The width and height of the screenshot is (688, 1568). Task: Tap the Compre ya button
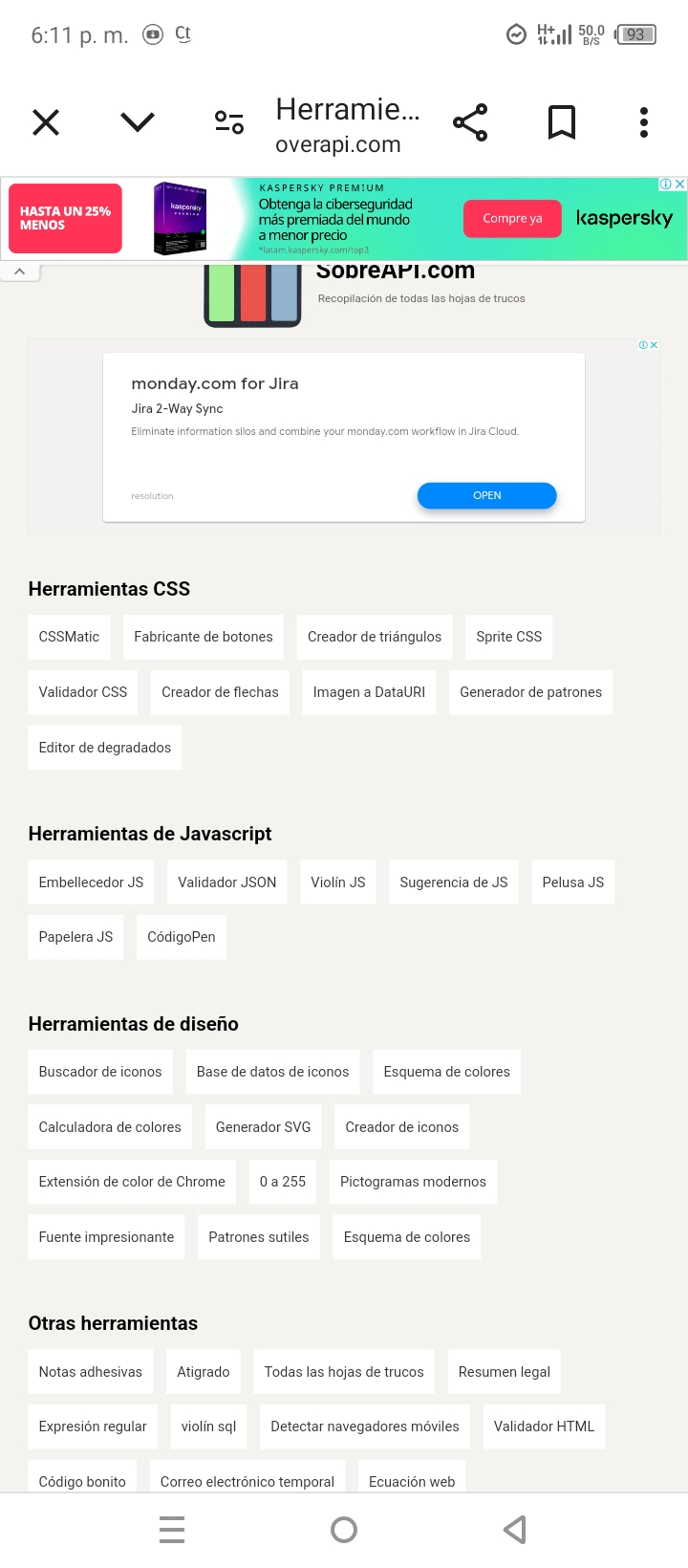(x=512, y=218)
